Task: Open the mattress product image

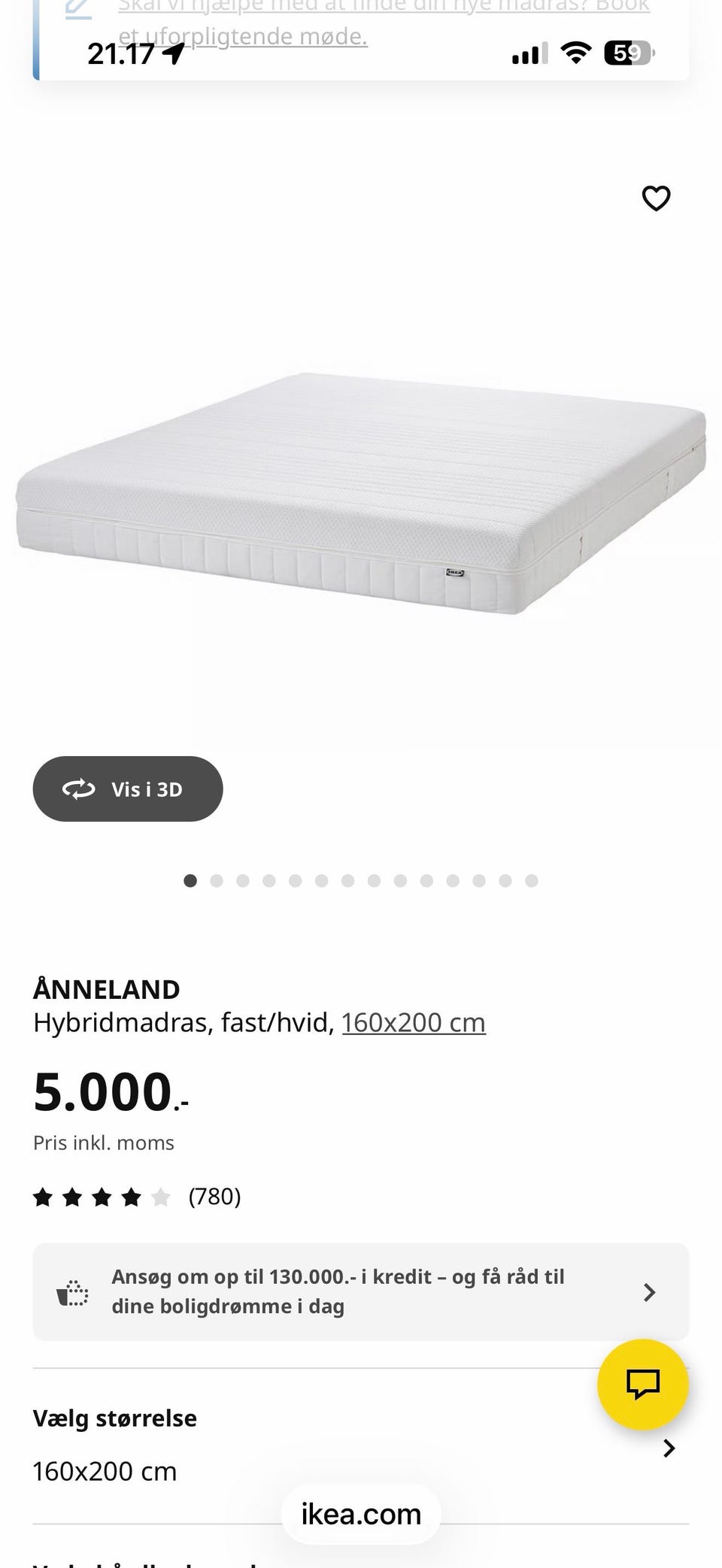Action: [x=361, y=492]
